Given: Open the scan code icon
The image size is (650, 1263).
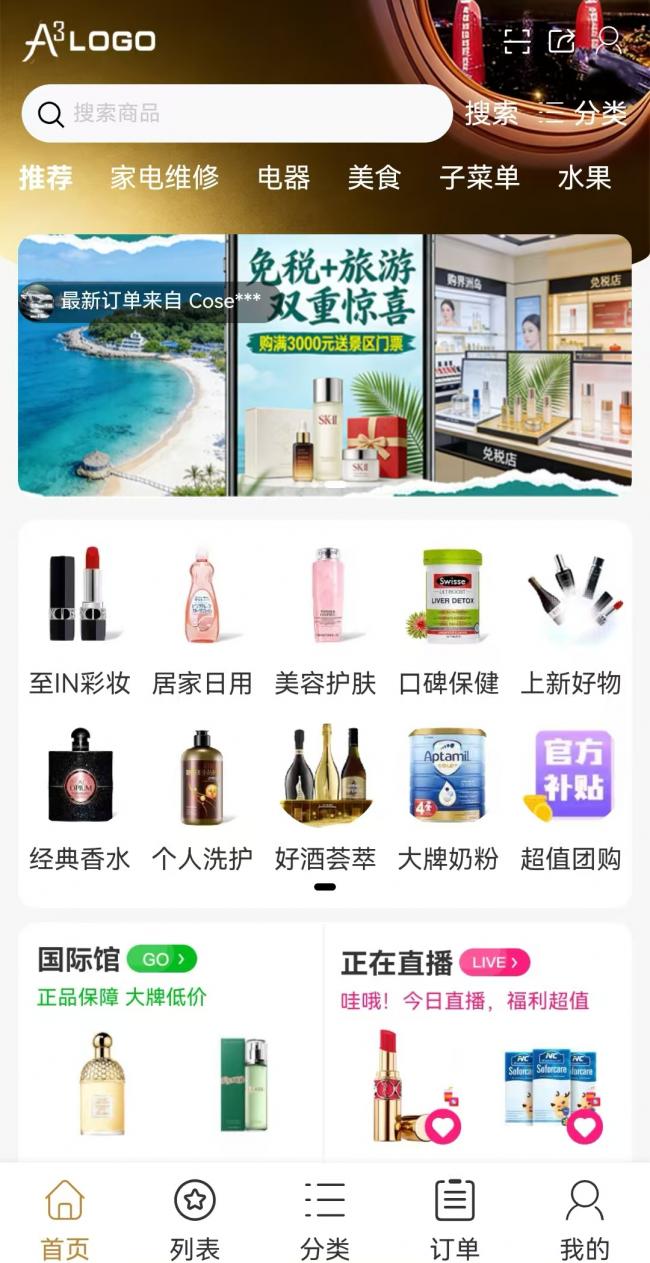Looking at the screenshot, I should coord(516,41).
